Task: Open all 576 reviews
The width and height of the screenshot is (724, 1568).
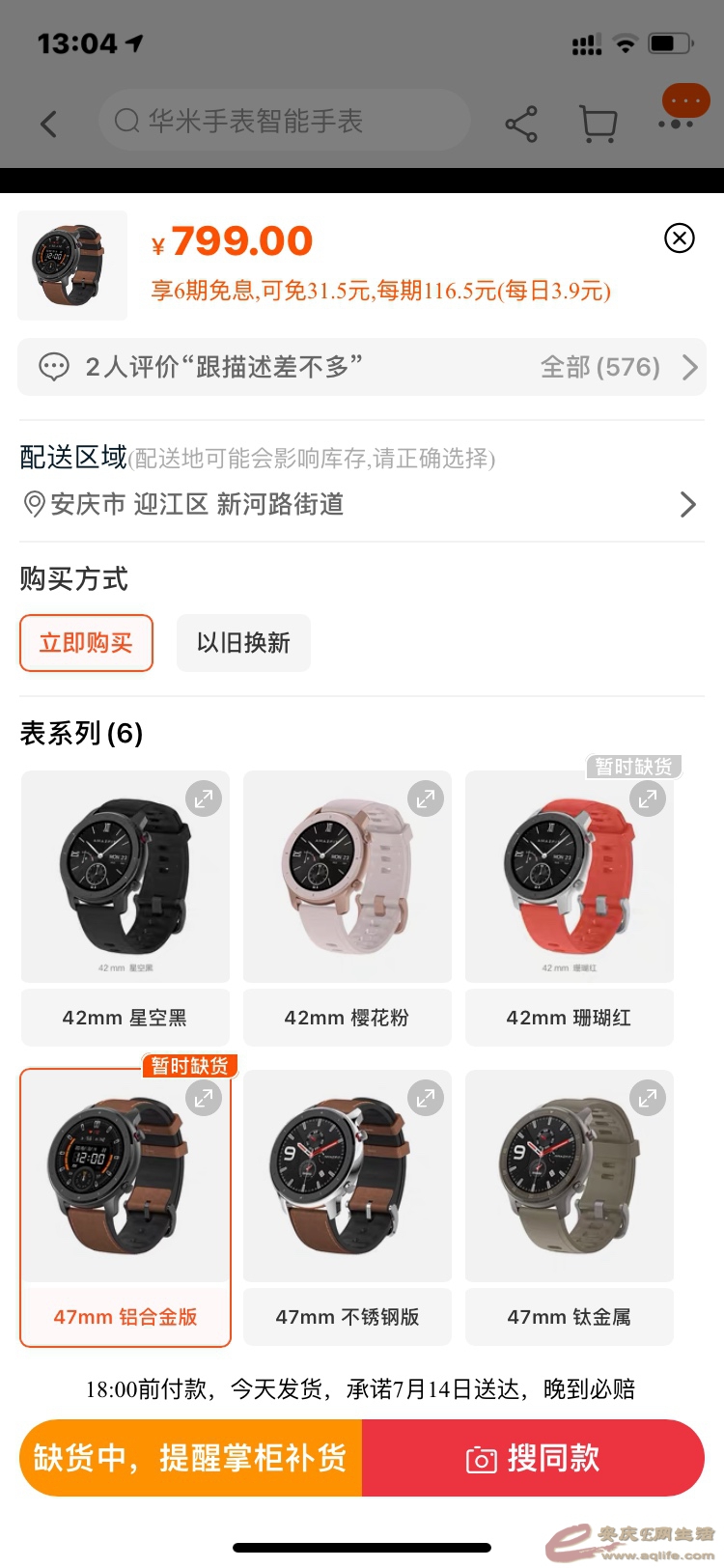Action: 618,367
